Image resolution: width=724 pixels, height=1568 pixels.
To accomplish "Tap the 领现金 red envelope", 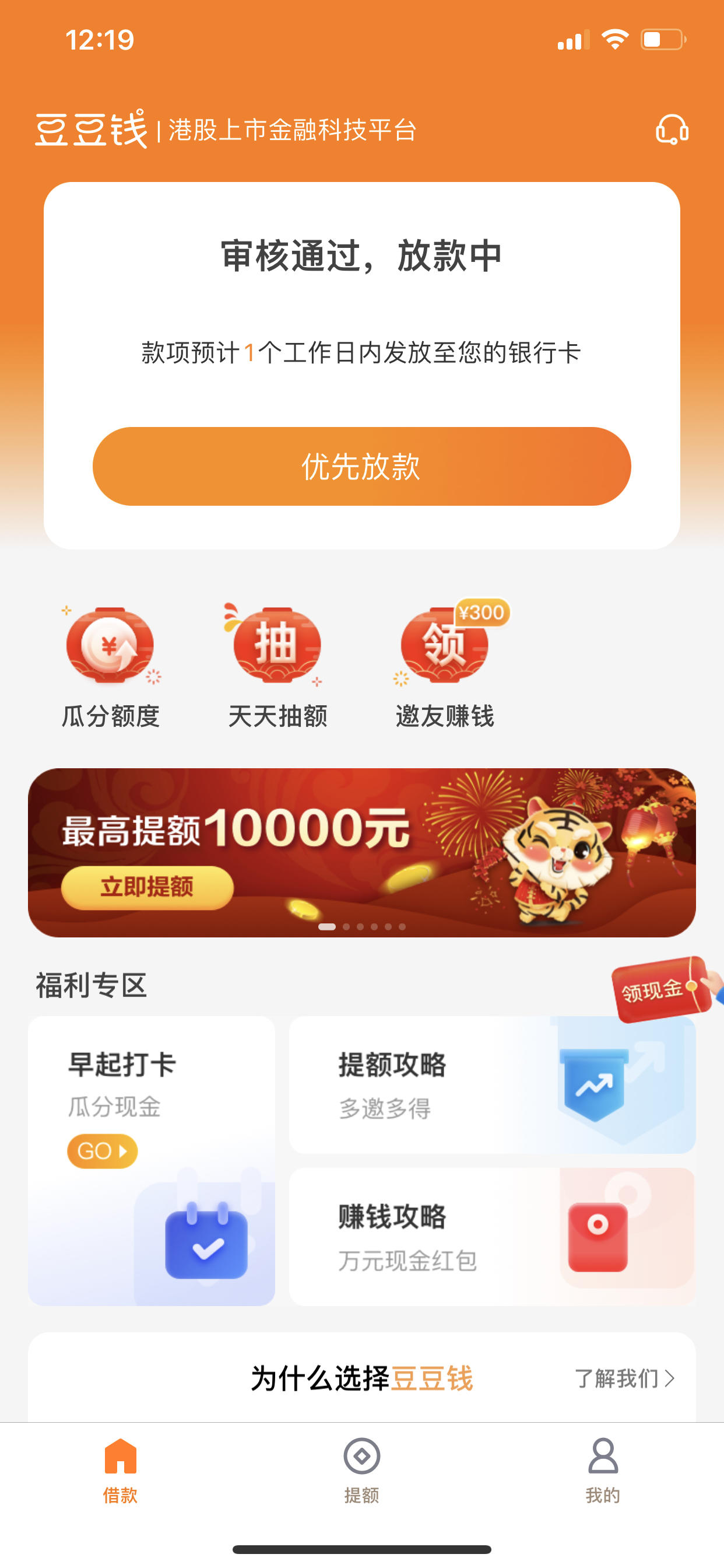I will pyautogui.click(x=660, y=990).
